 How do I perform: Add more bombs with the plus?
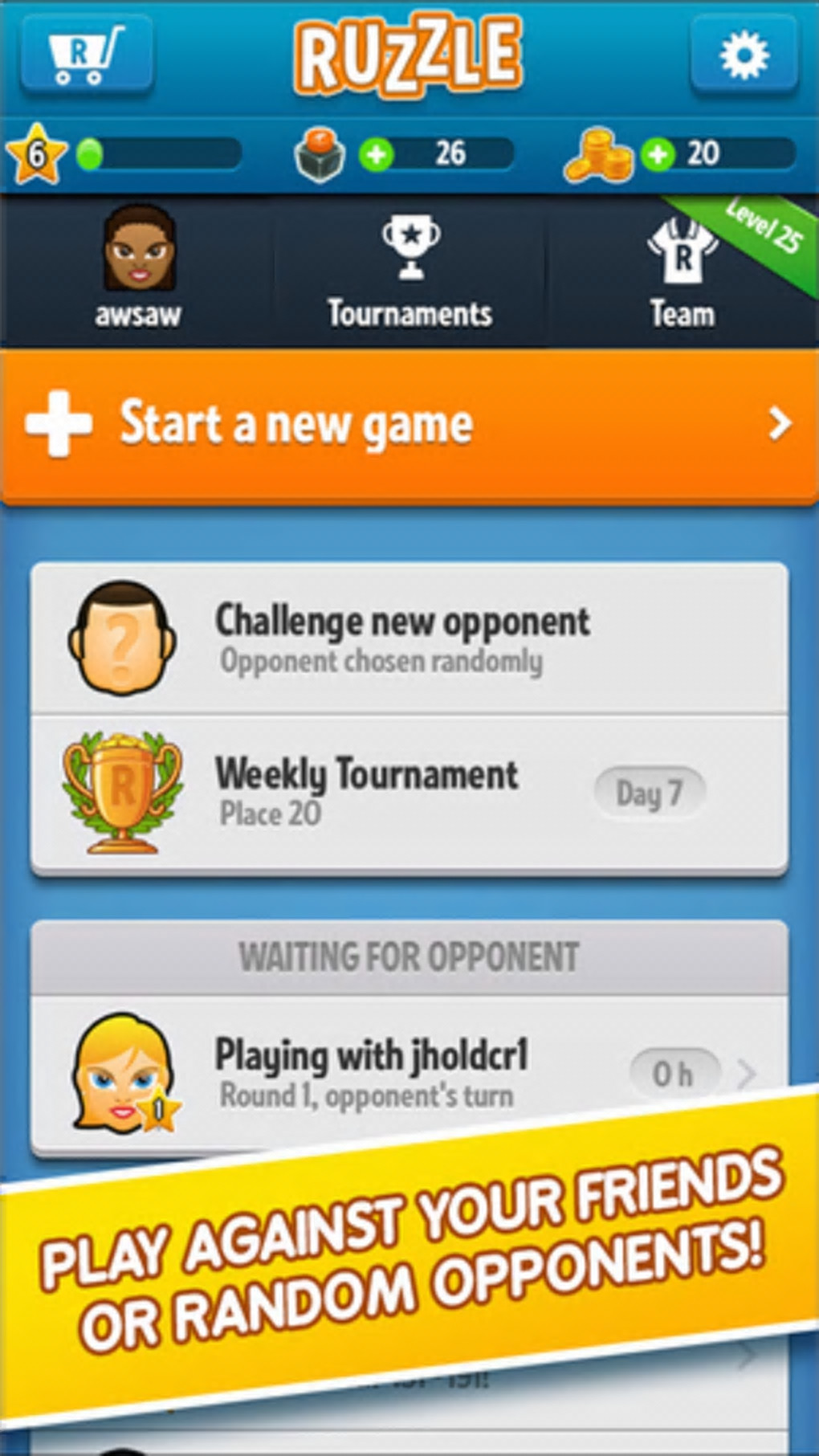coord(376,154)
